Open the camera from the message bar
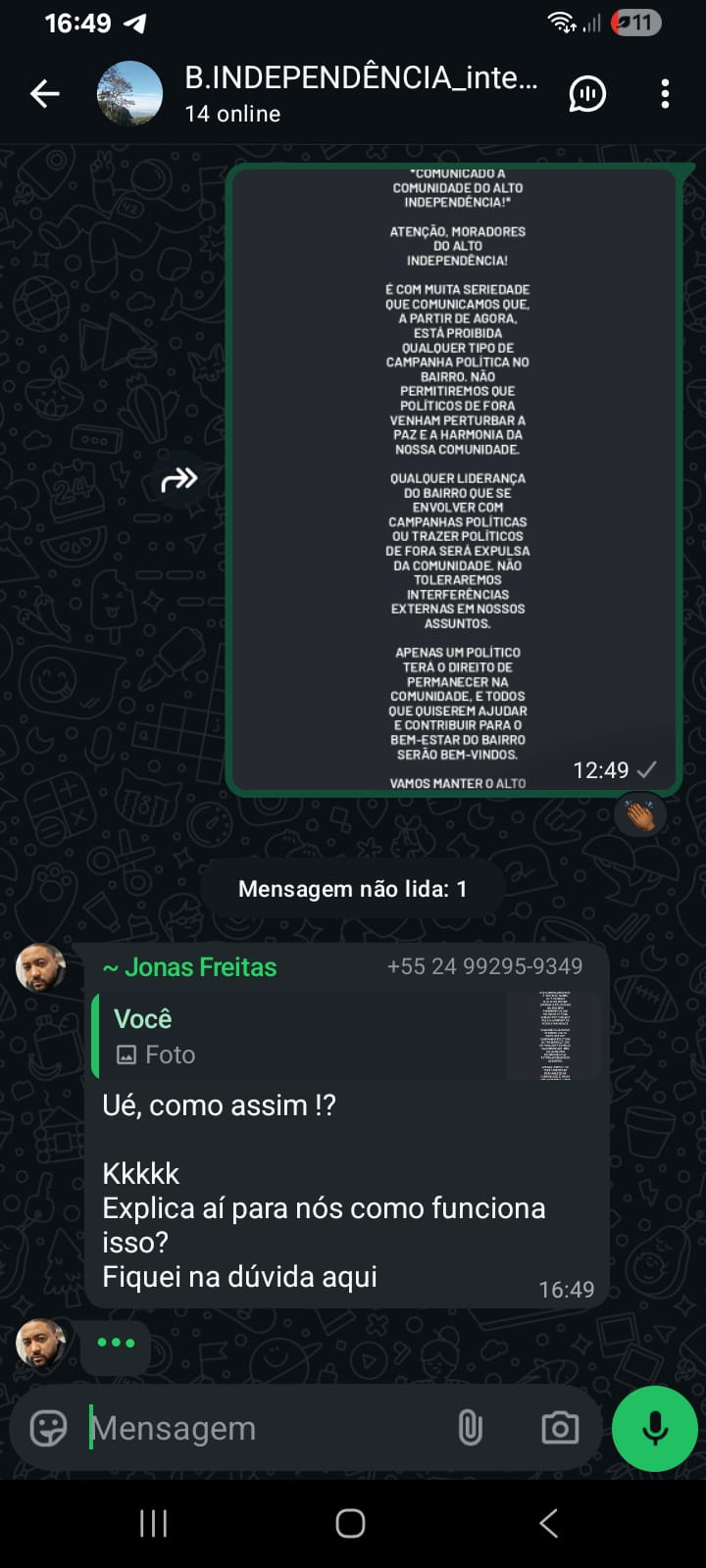Screen dimensions: 706x1568 pyautogui.click(x=560, y=1428)
